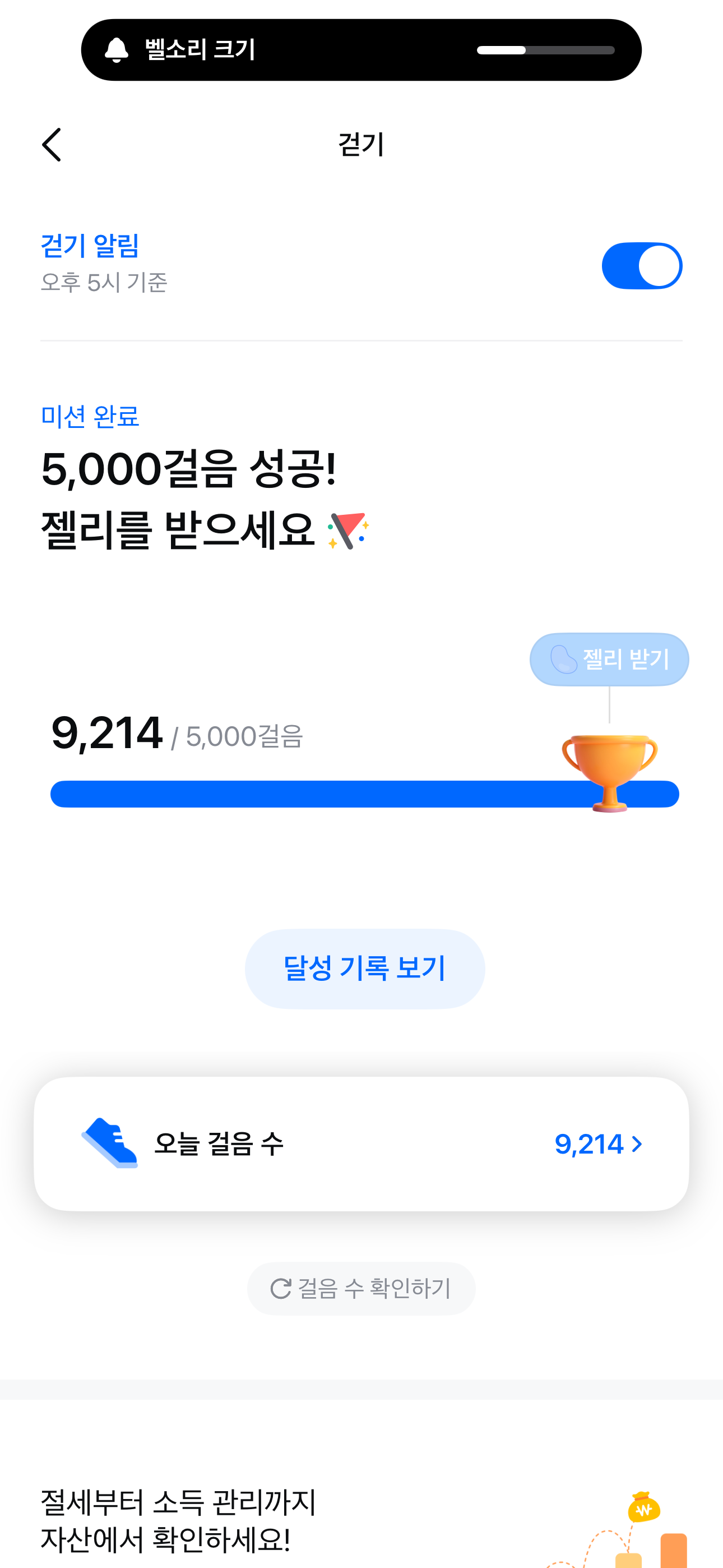Viewport: 723px width, 1568px height.
Task: Adjust the 벨소리 크기 volume slider
Action: [x=545, y=50]
